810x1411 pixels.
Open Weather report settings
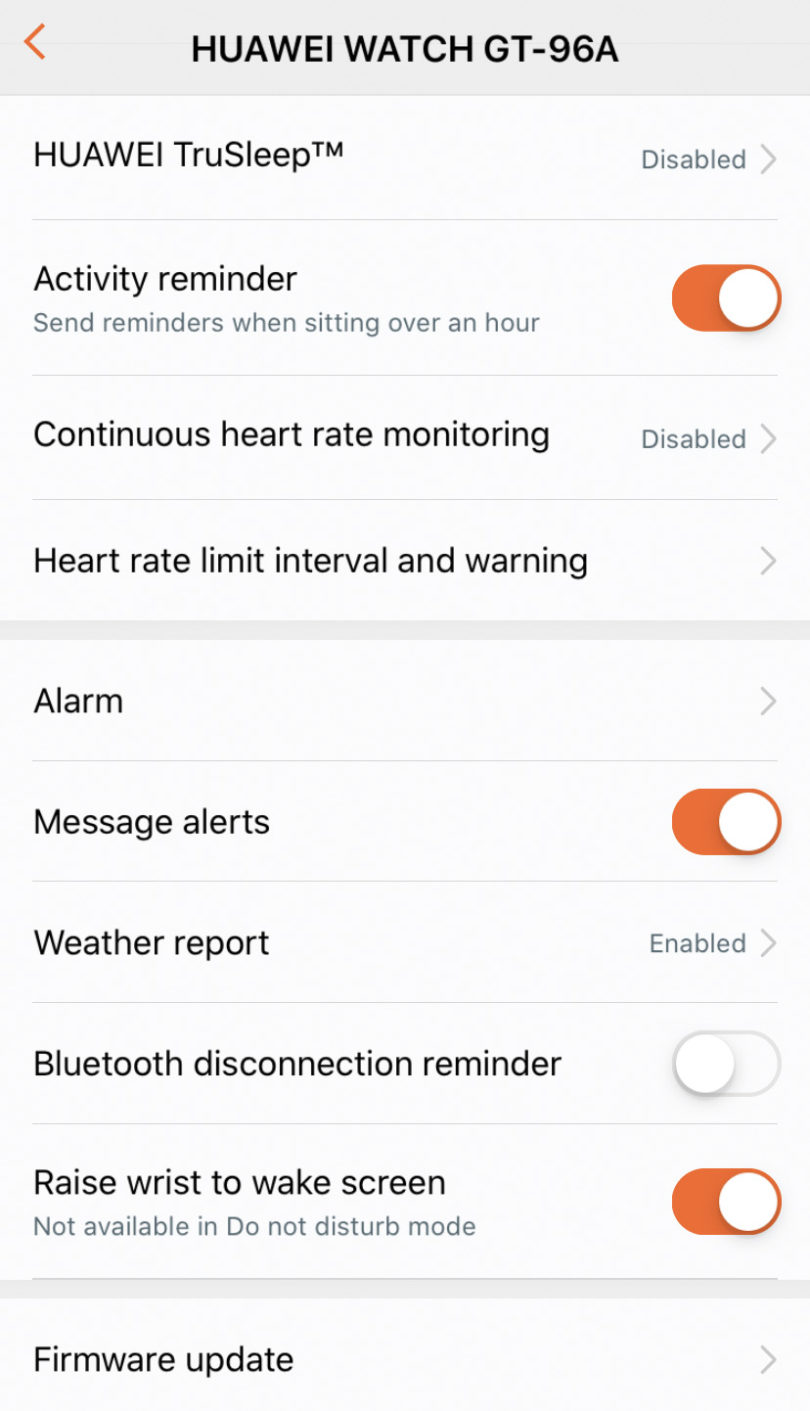404,943
